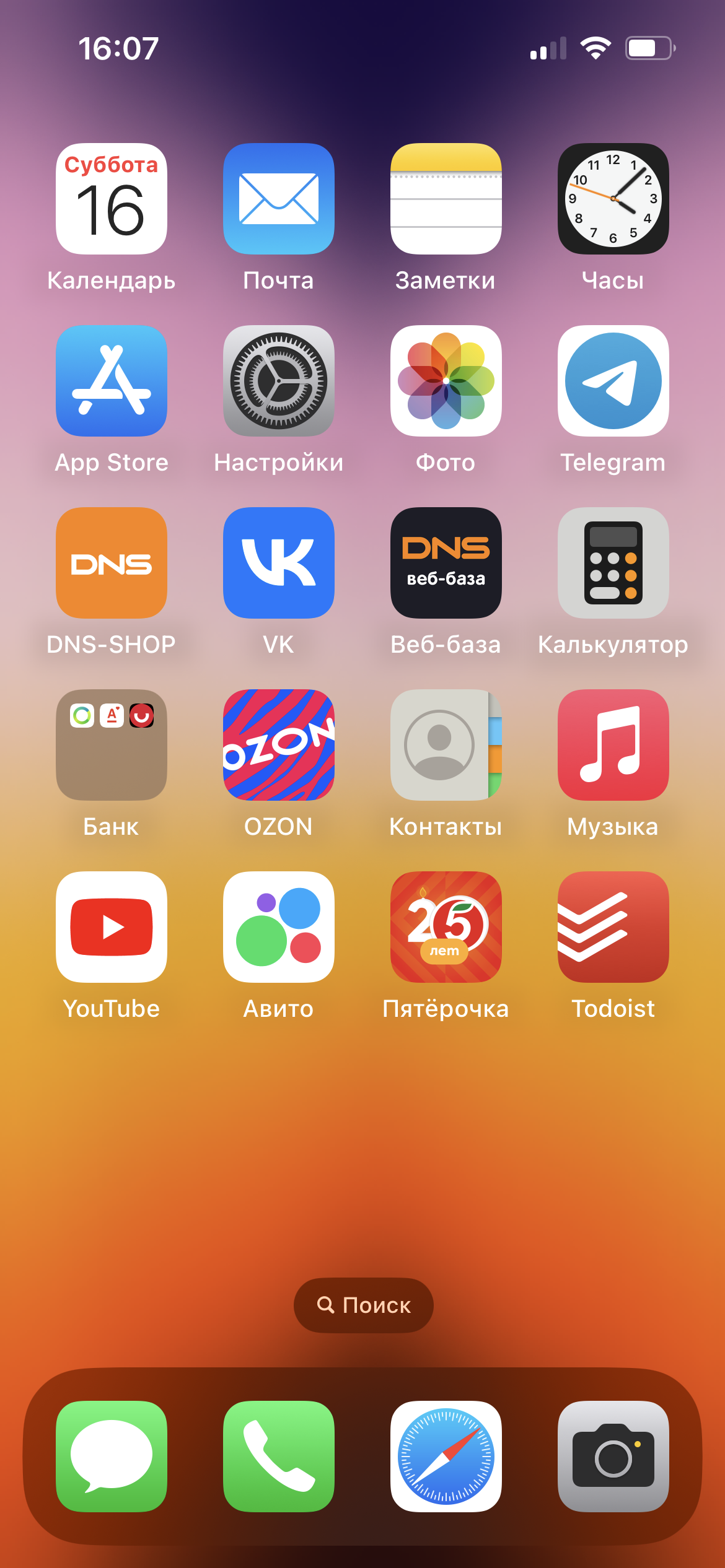Launch Telegram messenger
725x1568 pixels.
click(613, 381)
